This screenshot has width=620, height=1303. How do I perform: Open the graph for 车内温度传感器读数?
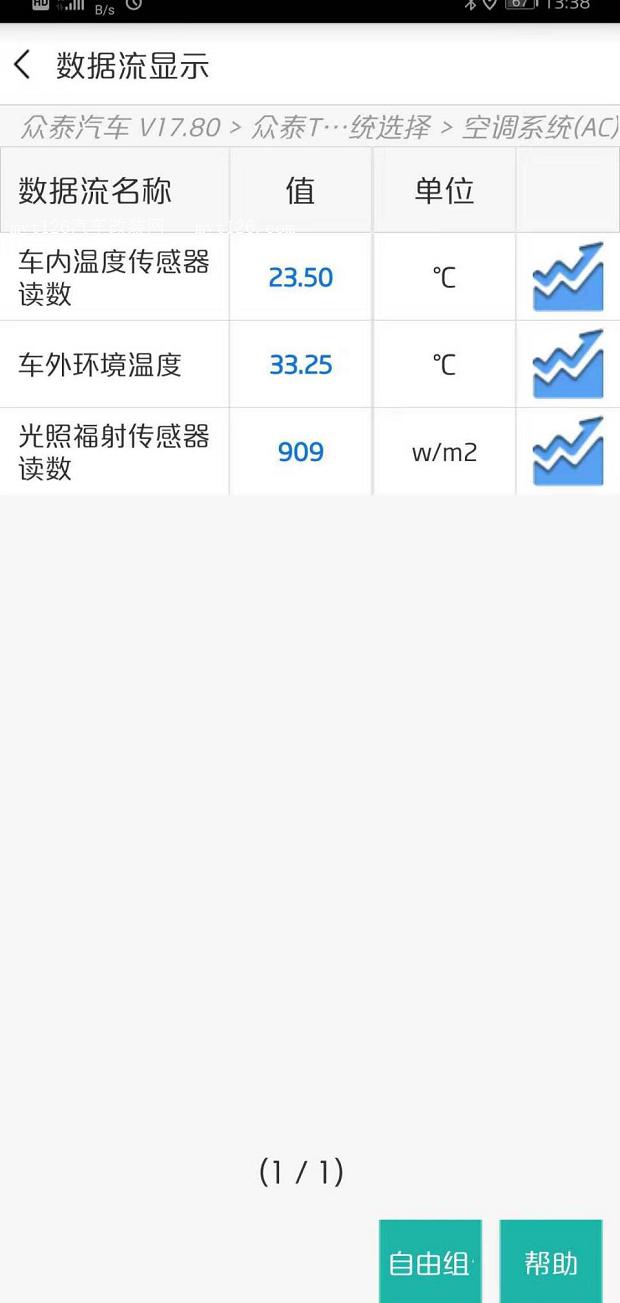(568, 277)
